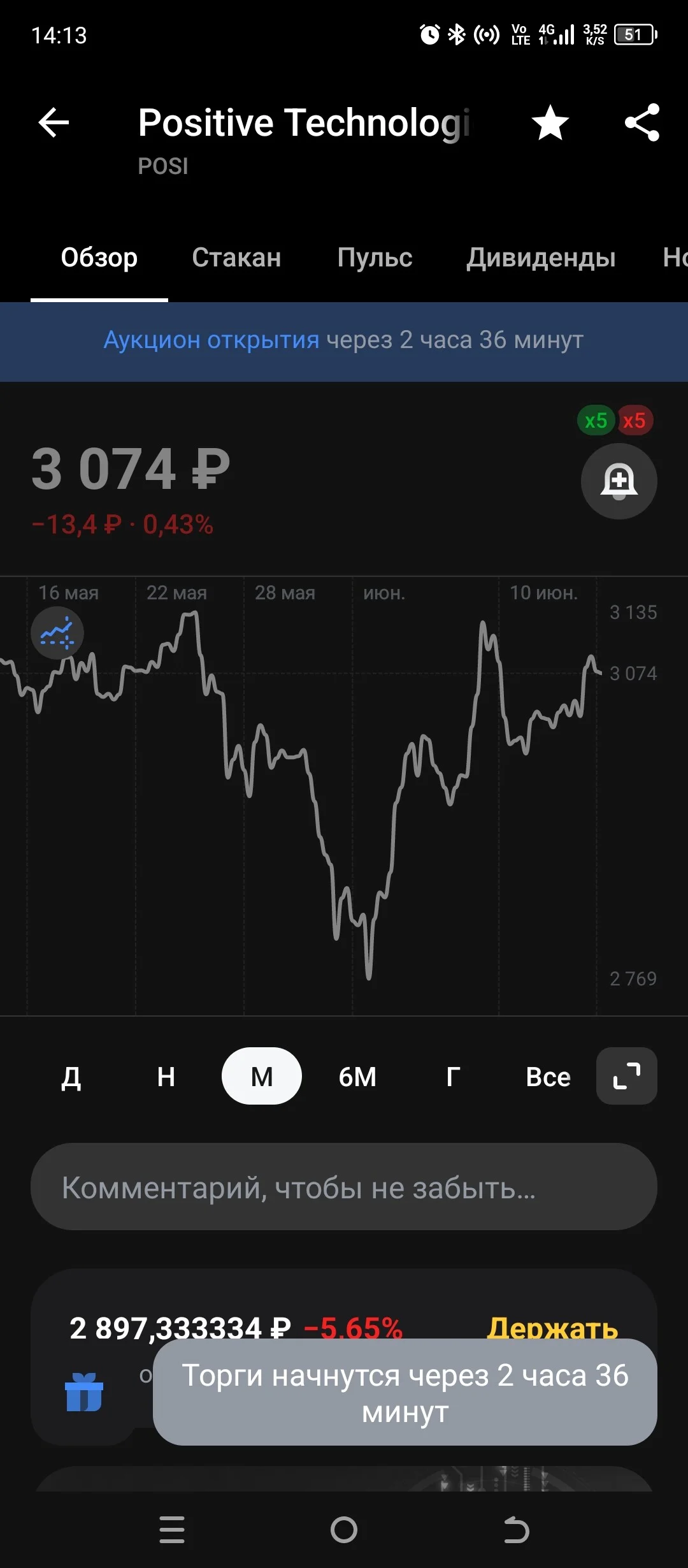Open chart indicators icon on the graph

tap(57, 633)
